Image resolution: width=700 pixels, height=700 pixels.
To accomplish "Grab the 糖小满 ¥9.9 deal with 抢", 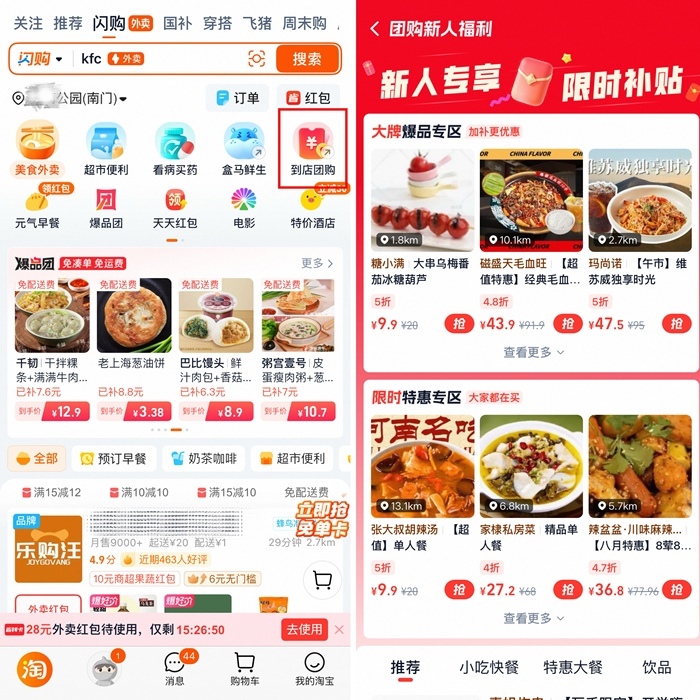I will [459, 324].
